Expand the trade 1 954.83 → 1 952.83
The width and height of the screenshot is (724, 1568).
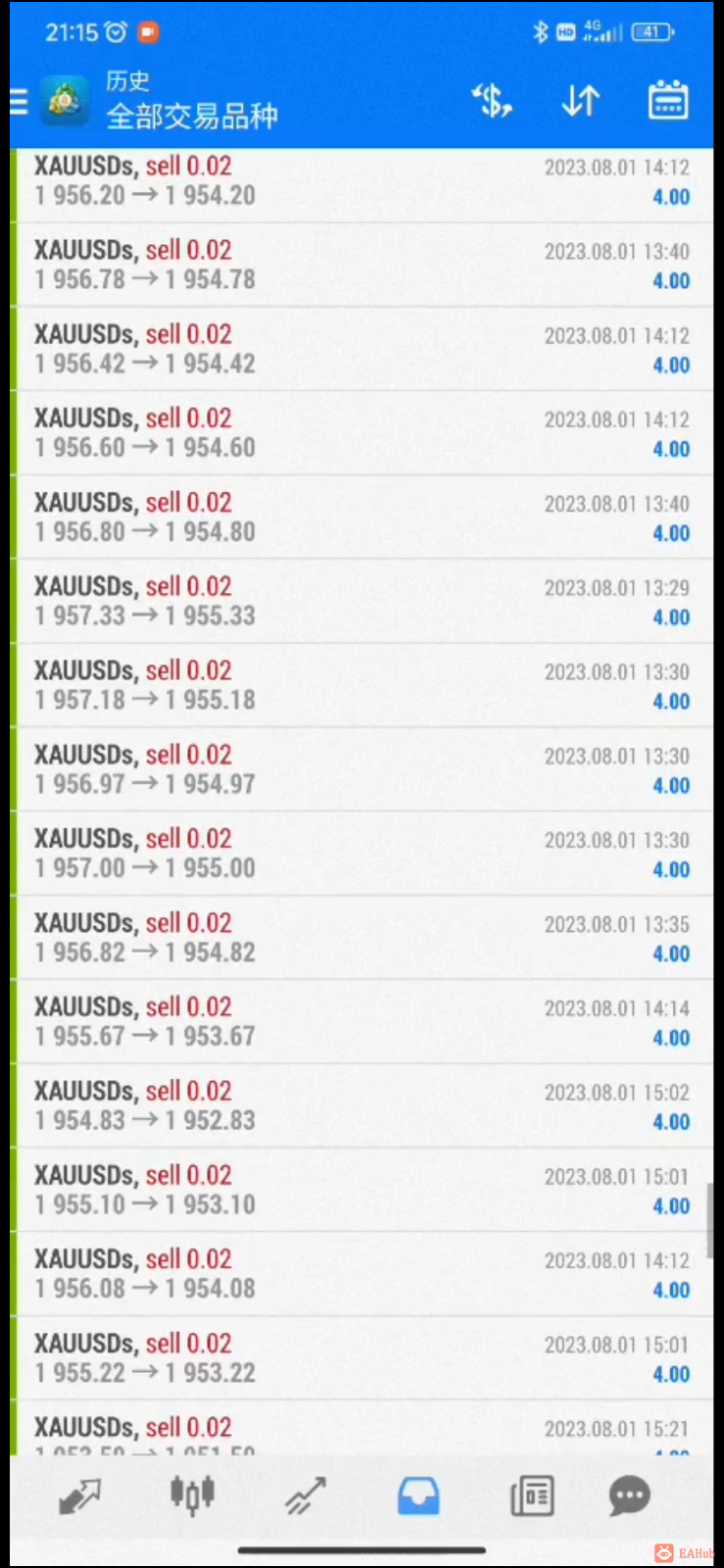coord(362,1106)
